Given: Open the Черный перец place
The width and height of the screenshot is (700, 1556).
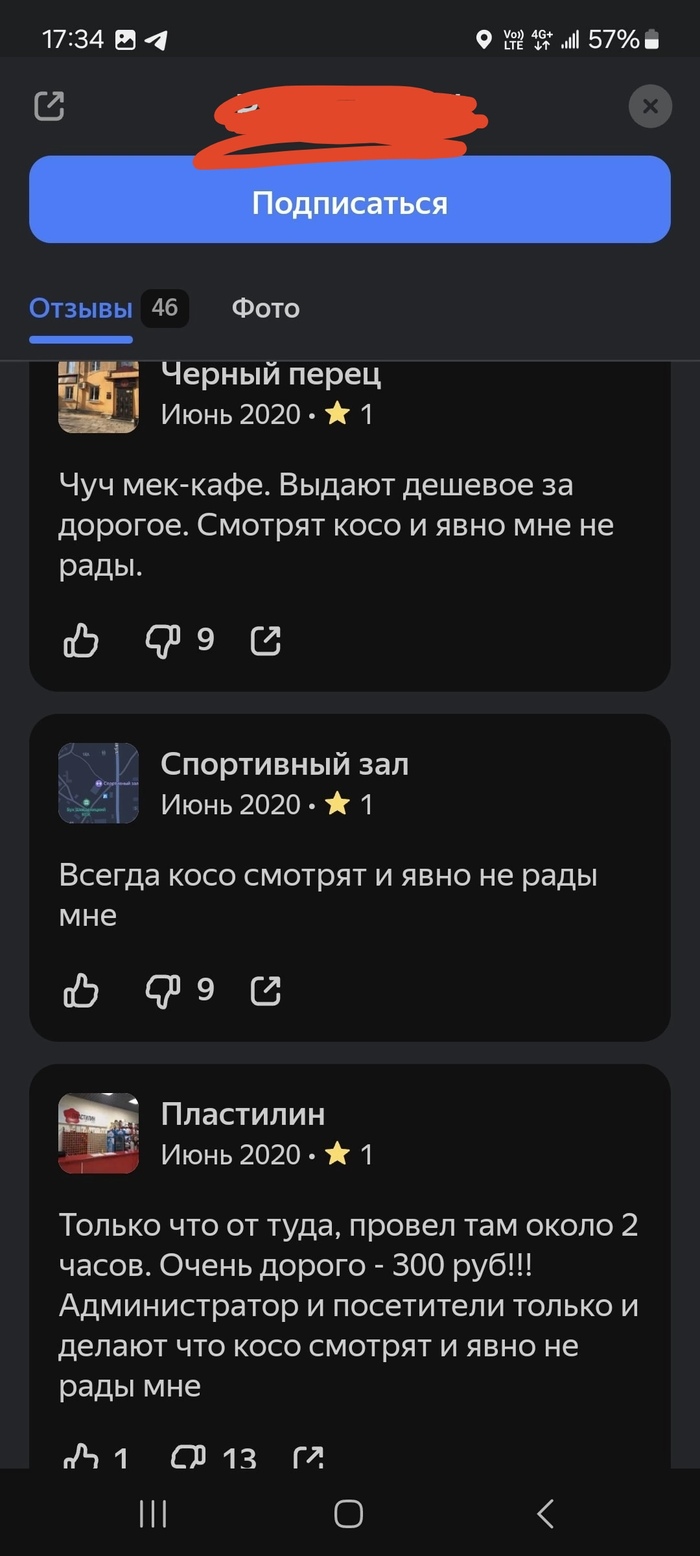Looking at the screenshot, I should pos(271,374).
